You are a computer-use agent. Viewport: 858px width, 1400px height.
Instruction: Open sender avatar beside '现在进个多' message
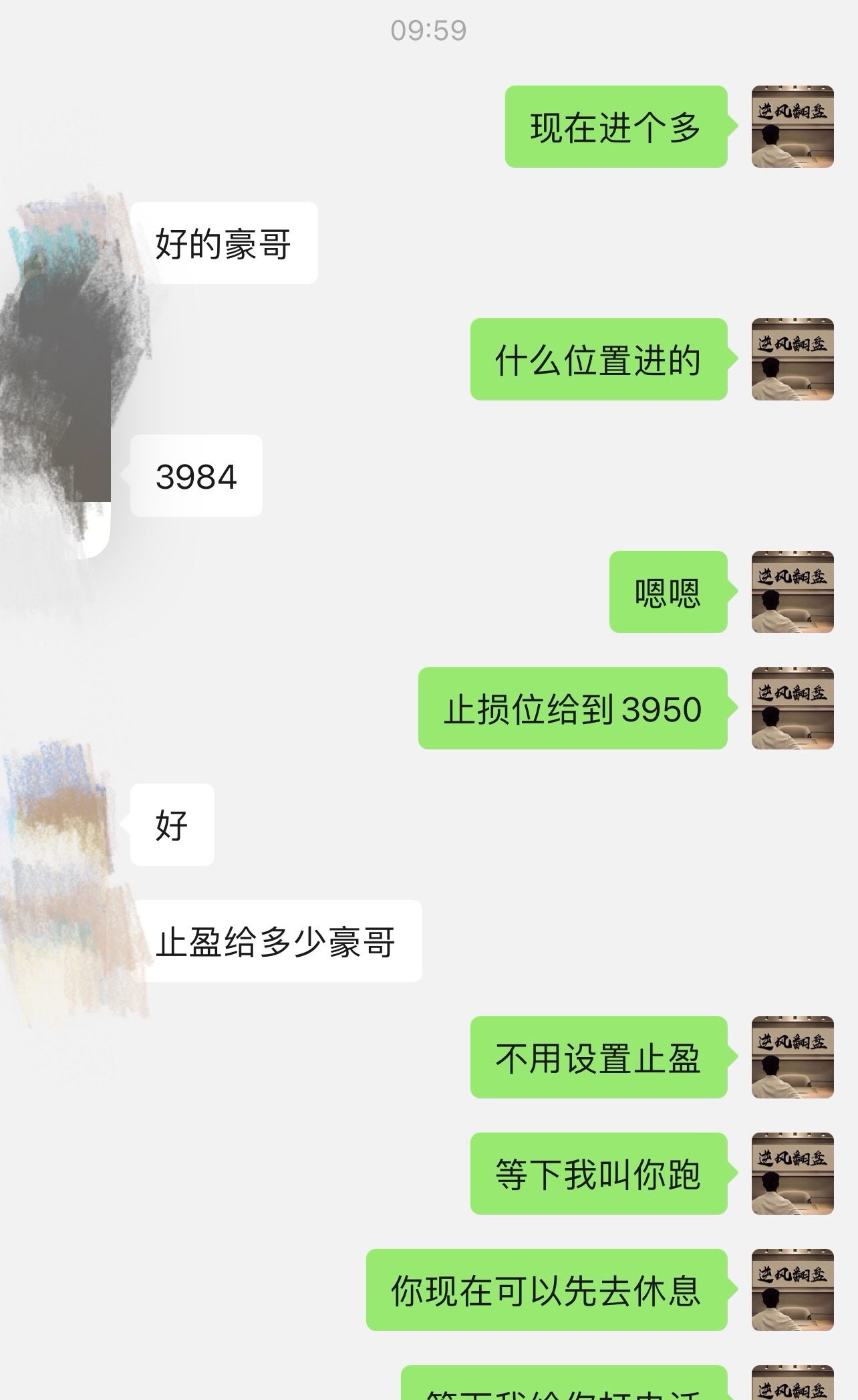point(793,126)
